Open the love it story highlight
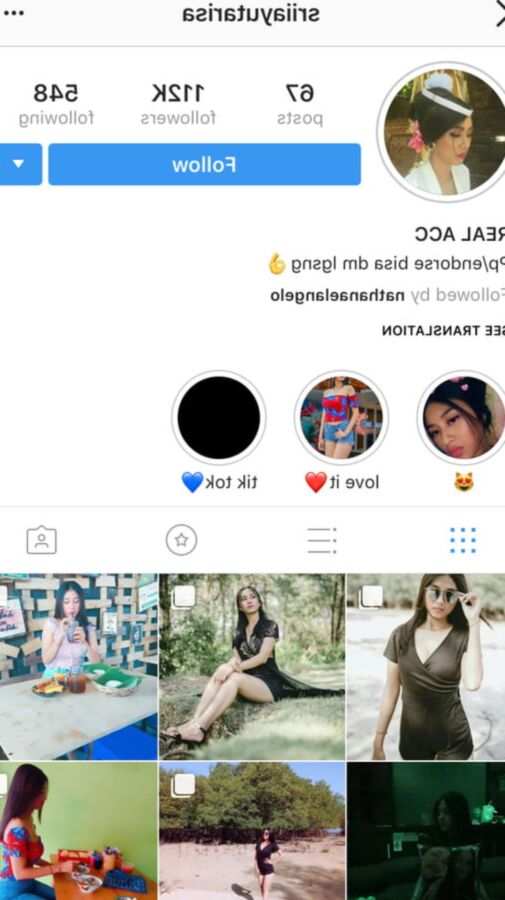This screenshot has height=900, width=505. coord(341,417)
